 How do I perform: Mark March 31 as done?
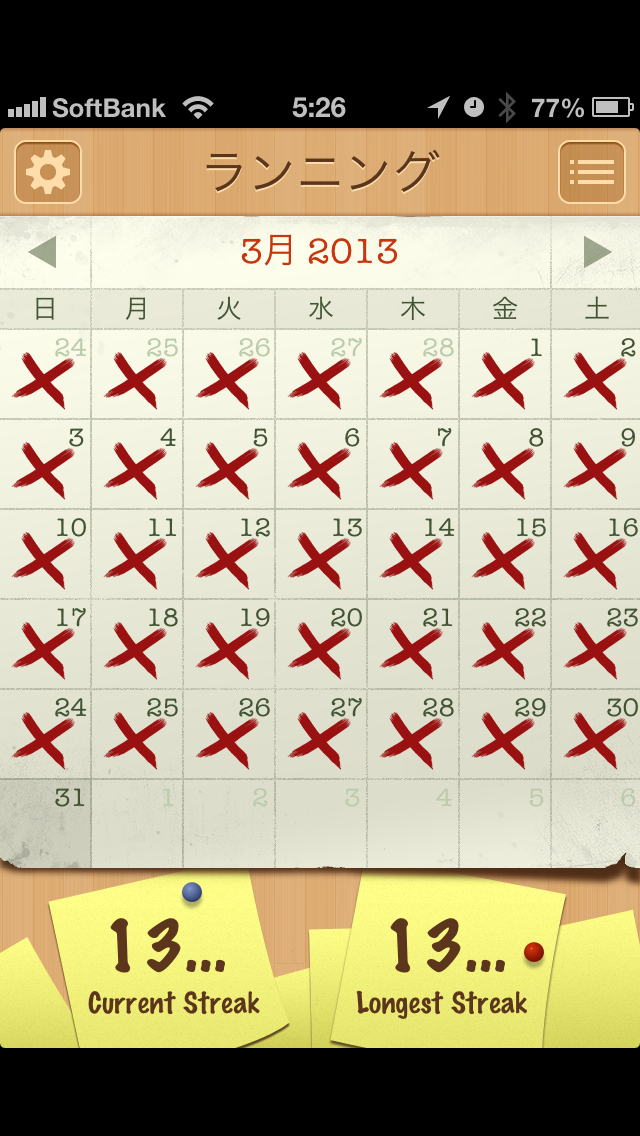point(46,824)
